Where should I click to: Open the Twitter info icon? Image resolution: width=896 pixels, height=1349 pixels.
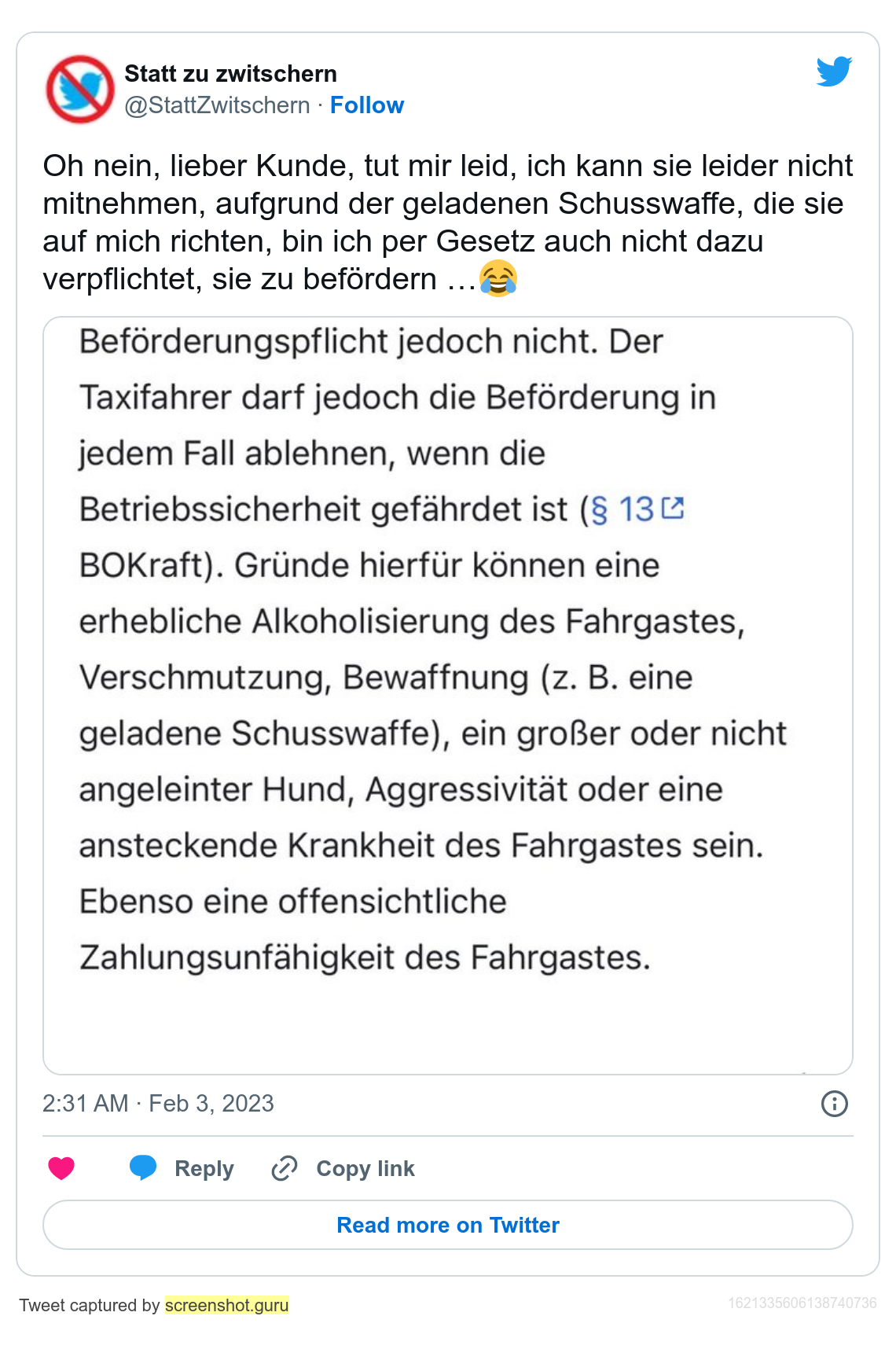pos(834,1104)
